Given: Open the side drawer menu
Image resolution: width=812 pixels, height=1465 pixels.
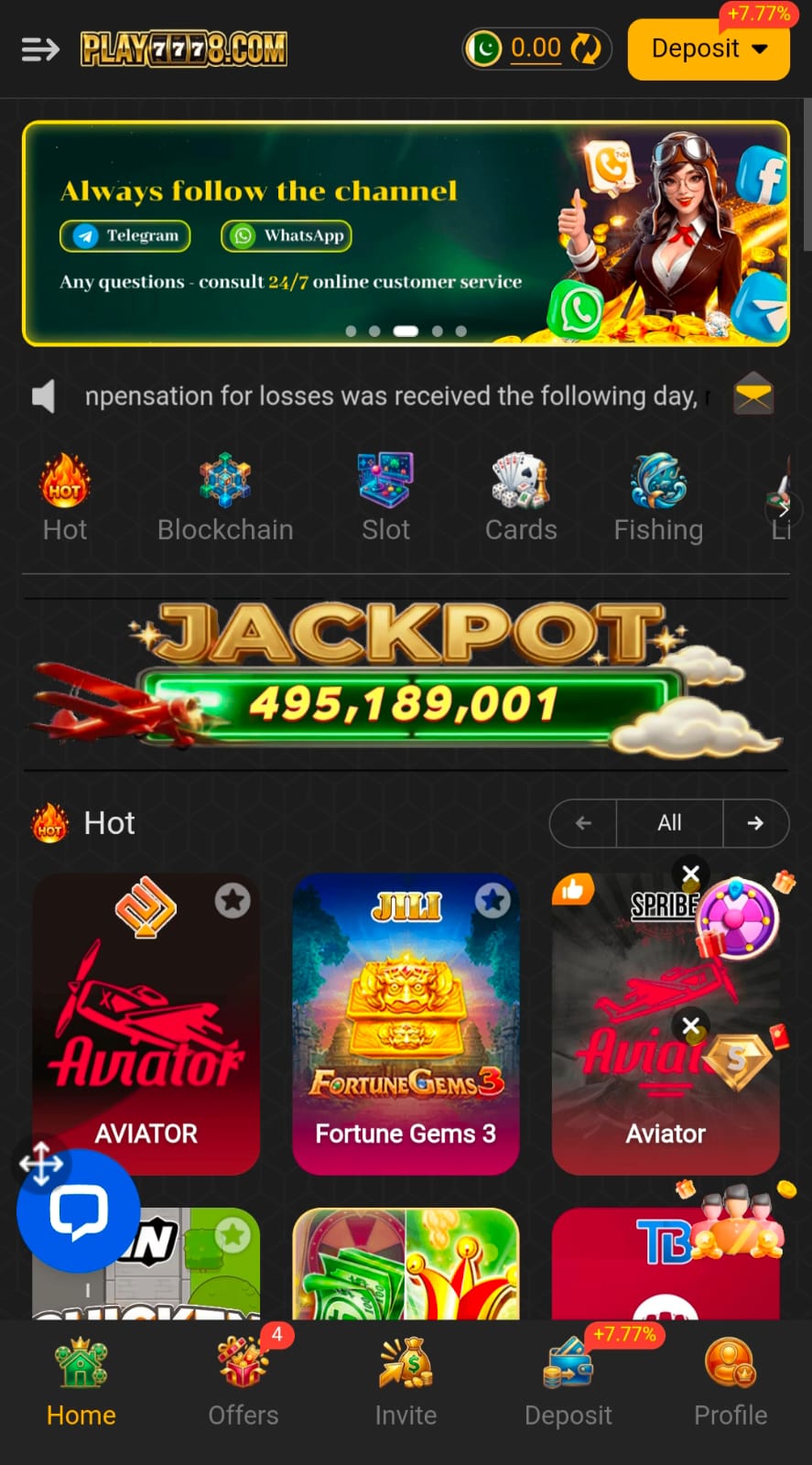Looking at the screenshot, I should point(40,49).
